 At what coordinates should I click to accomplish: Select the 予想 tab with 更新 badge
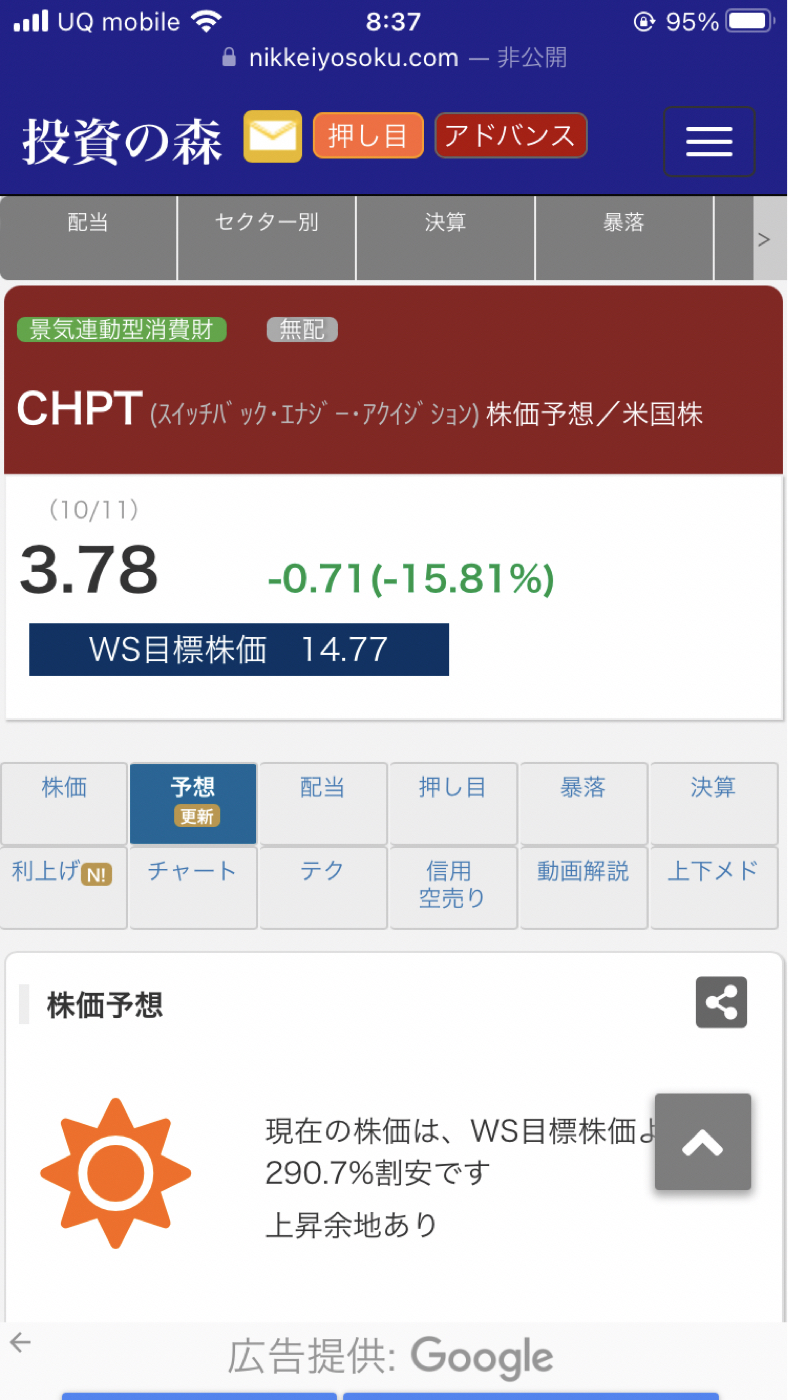pyautogui.click(x=192, y=803)
